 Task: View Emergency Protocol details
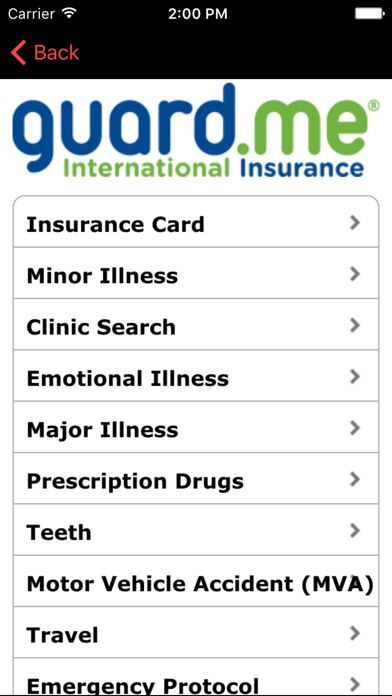(196, 677)
